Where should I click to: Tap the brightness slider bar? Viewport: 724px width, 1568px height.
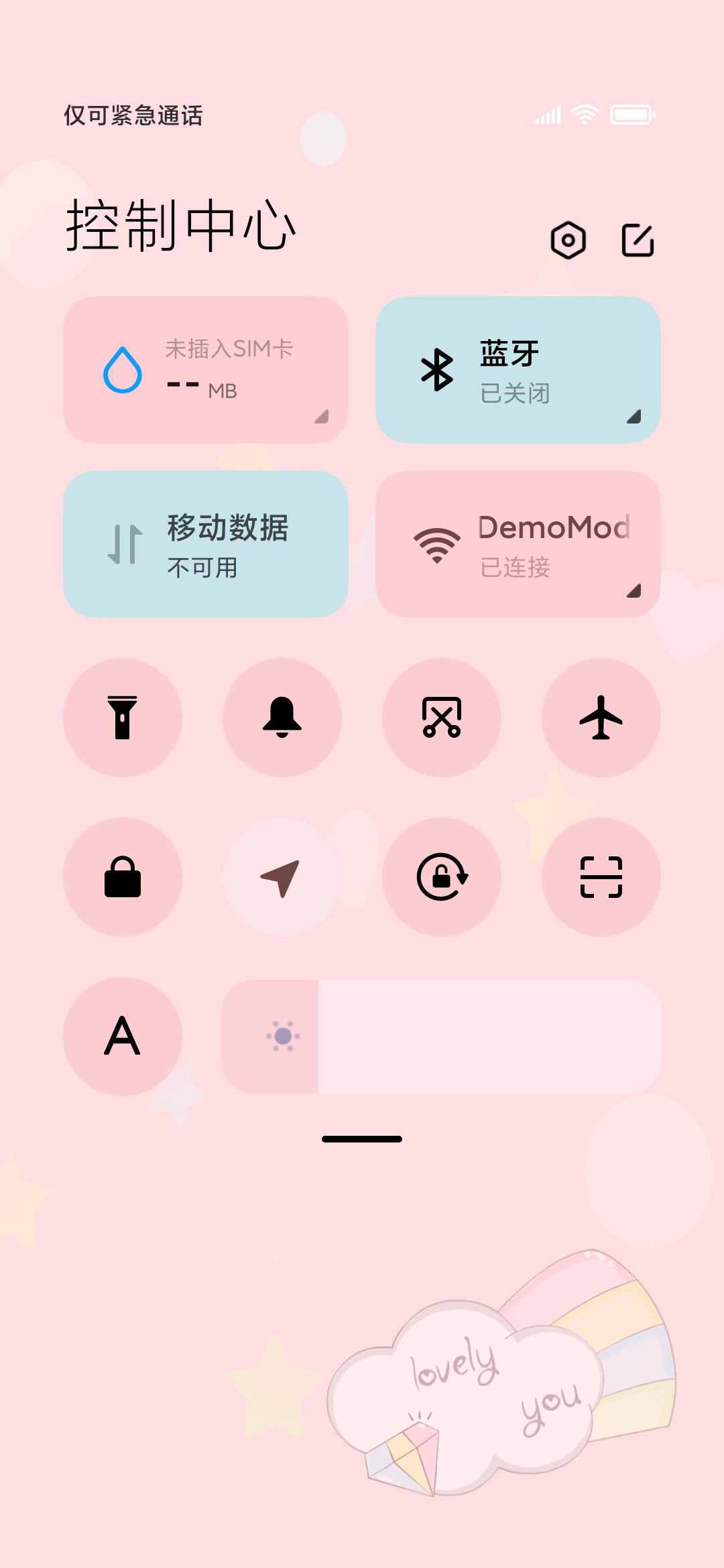442,1037
